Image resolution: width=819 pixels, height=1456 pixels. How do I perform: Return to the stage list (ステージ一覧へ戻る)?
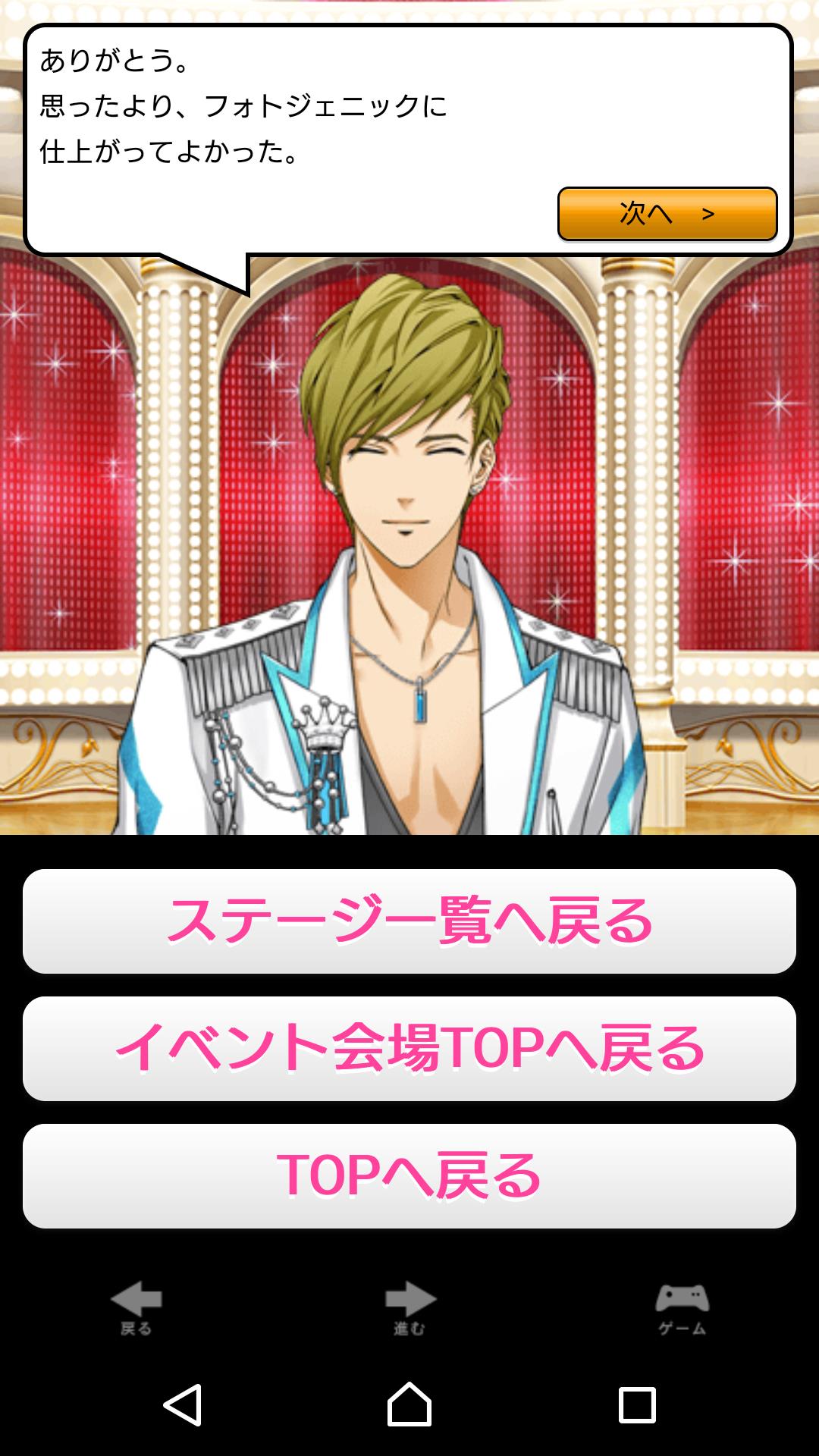click(x=409, y=921)
